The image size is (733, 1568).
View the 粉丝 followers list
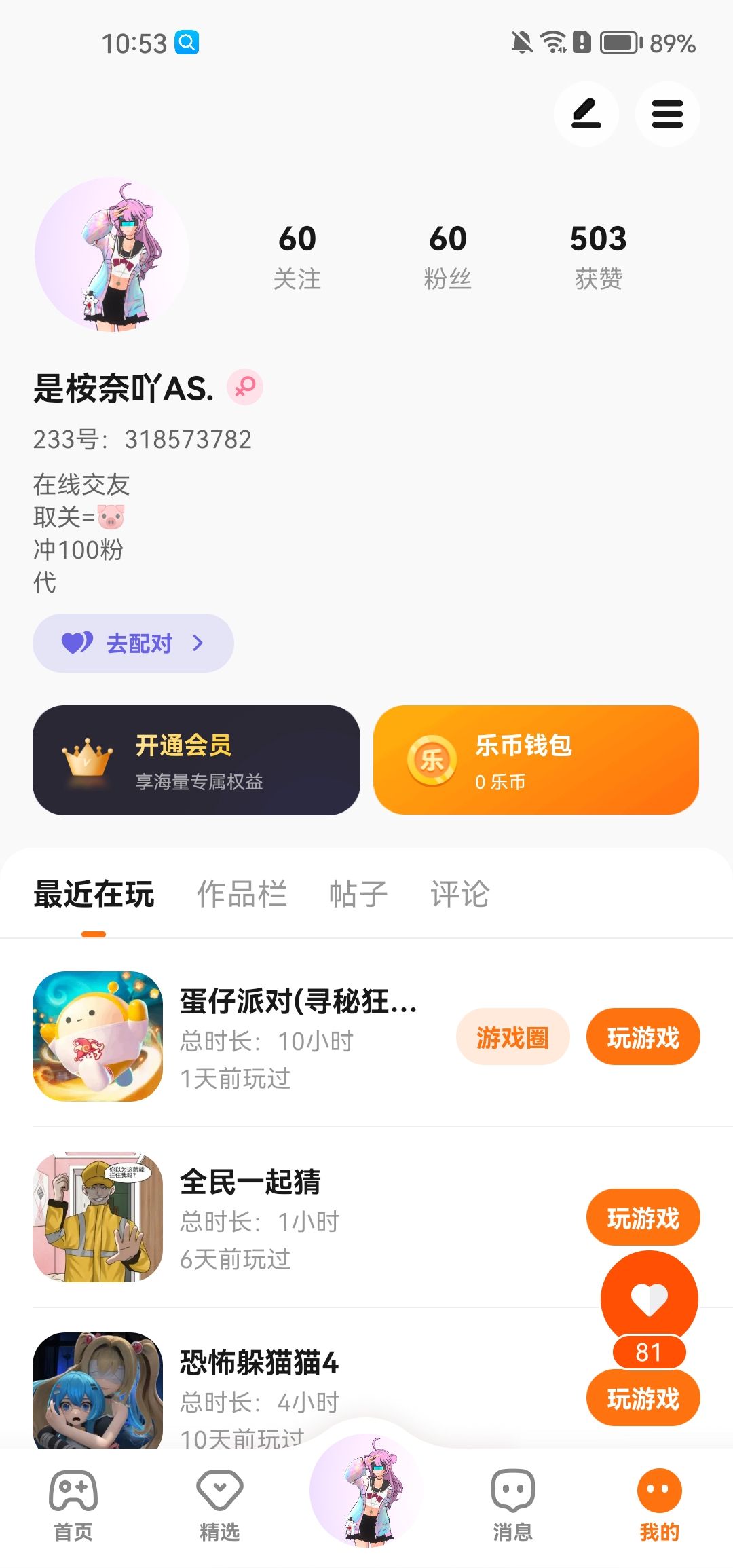448,256
